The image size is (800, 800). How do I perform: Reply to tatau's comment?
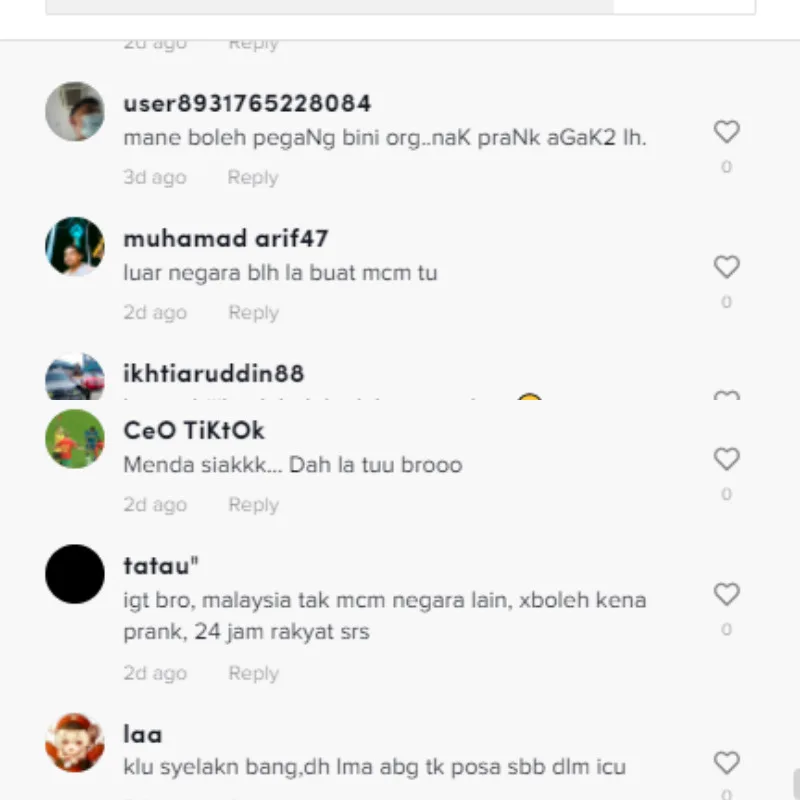click(252, 673)
